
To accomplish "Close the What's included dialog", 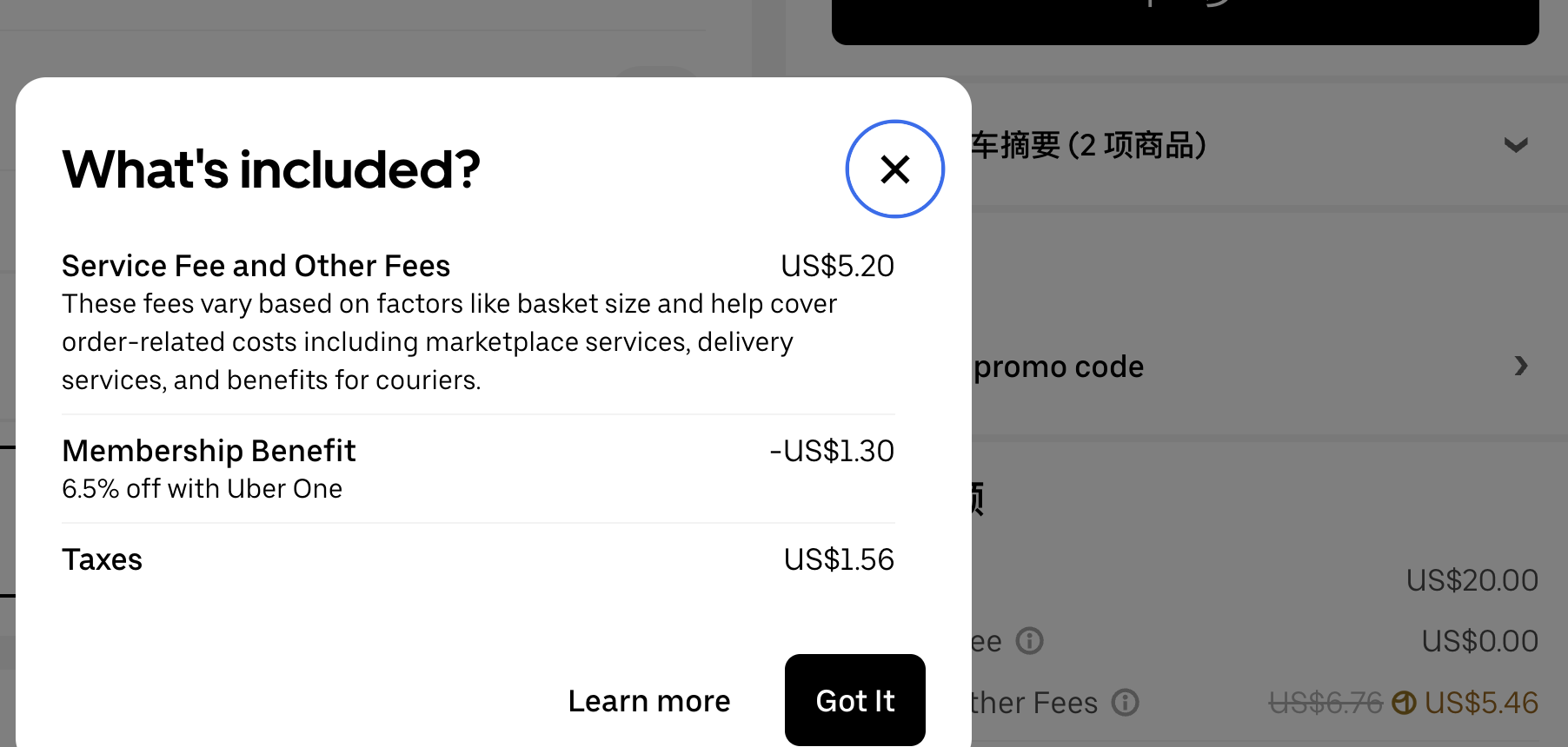I will pos(894,169).
